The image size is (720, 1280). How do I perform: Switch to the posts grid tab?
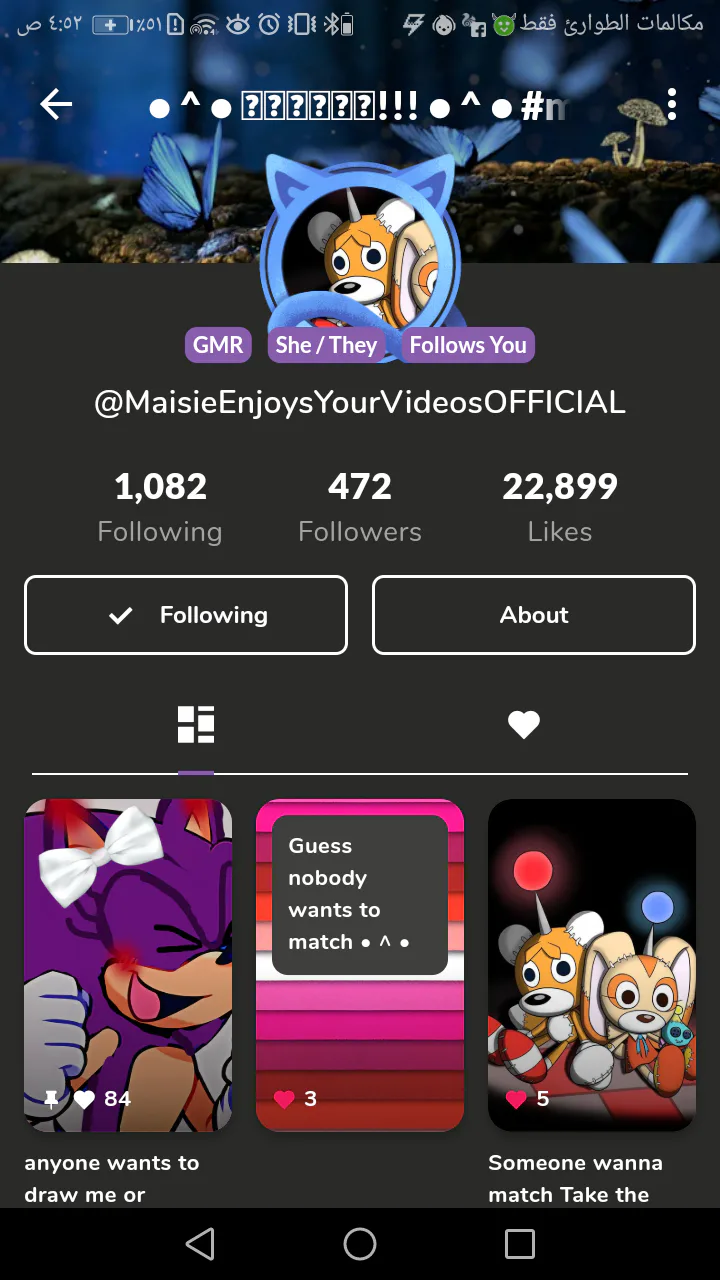(x=196, y=725)
